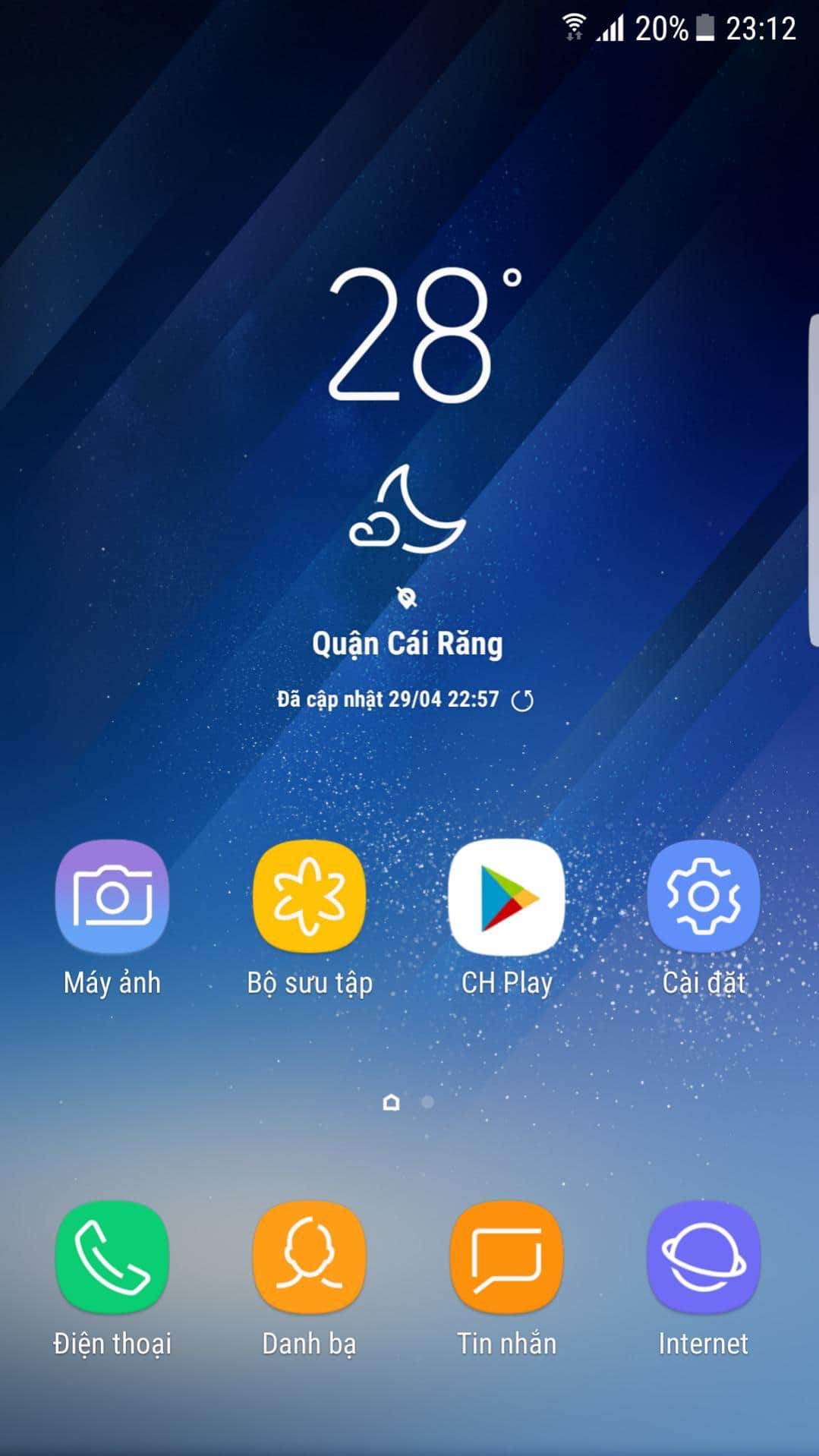This screenshot has width=819, height=1456.
Task: Go to the second home page dot
Action: point(428,1101)
